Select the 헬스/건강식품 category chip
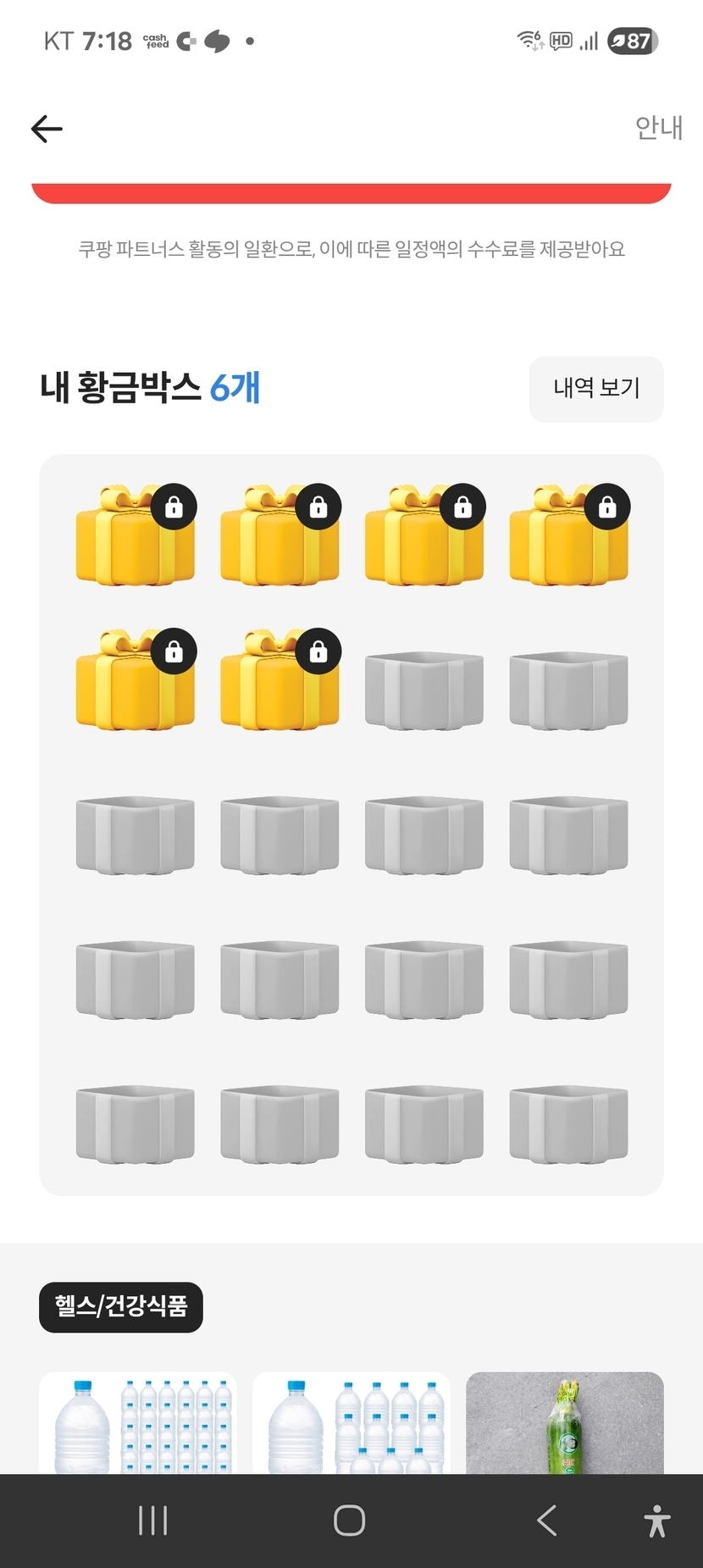Screen dimensions: 703x1568 (121, 1306)
